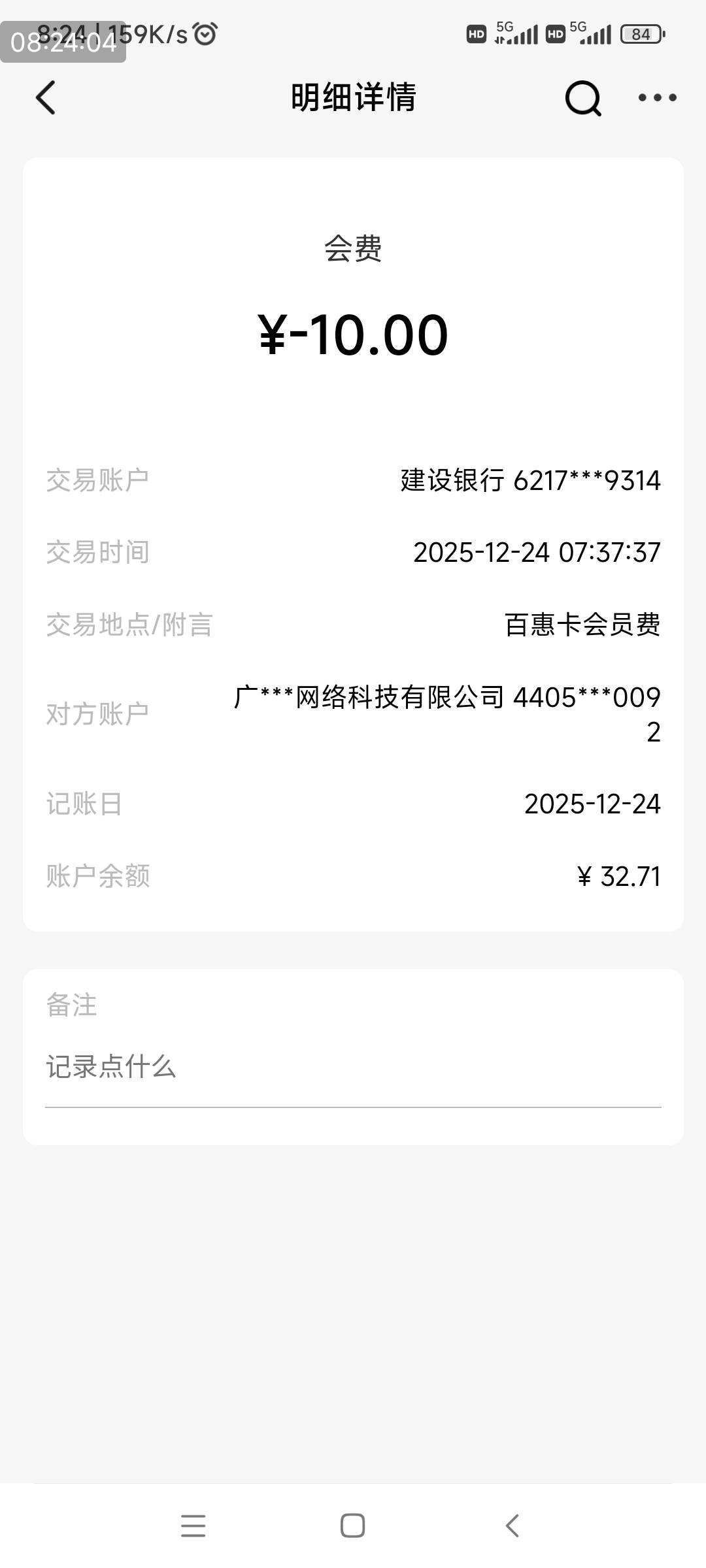Open the three-dot overflow menu
Viewport: 706px width, 1568px height.
tap(657, 98)
